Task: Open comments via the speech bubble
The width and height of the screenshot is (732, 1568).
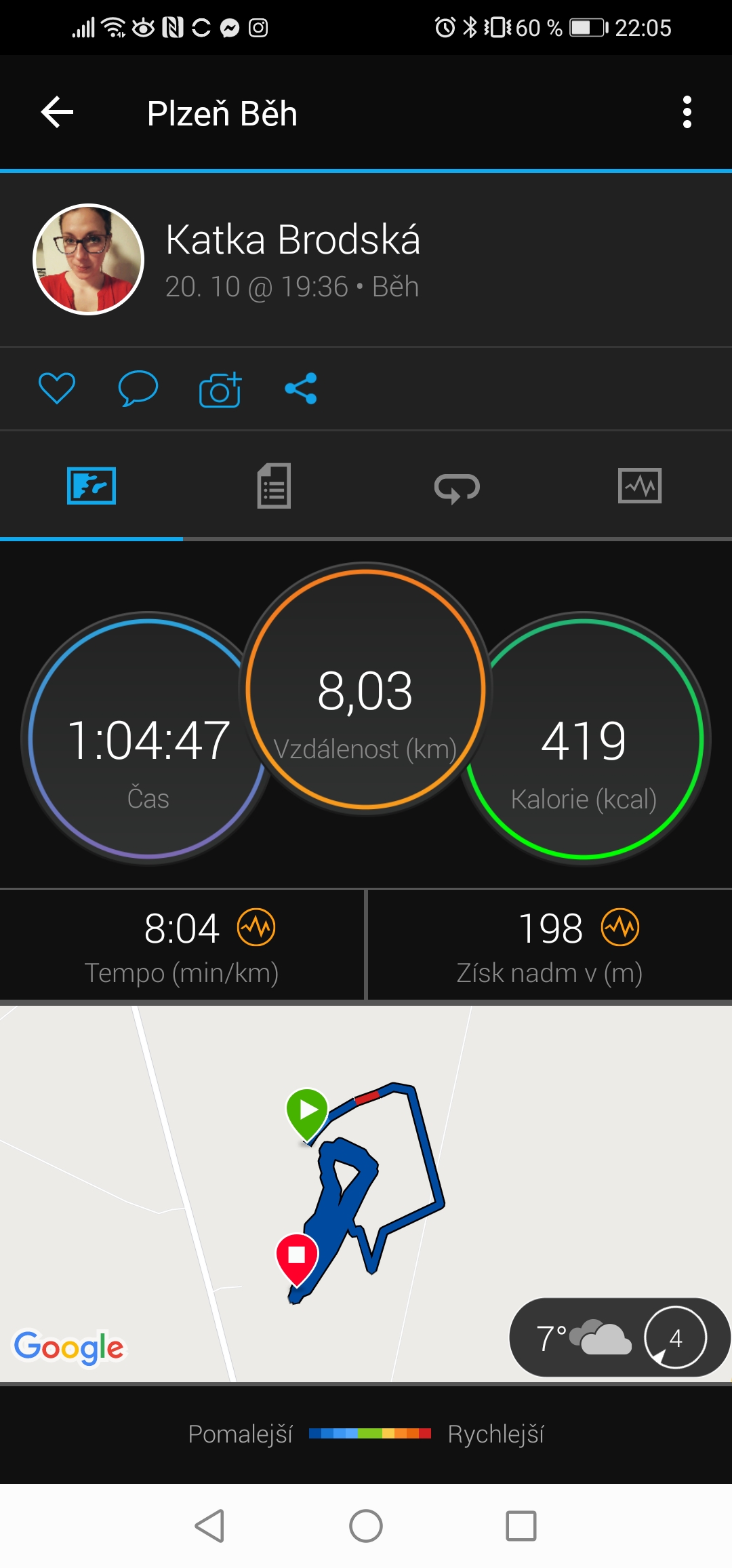Action: [x=138, y=389]
